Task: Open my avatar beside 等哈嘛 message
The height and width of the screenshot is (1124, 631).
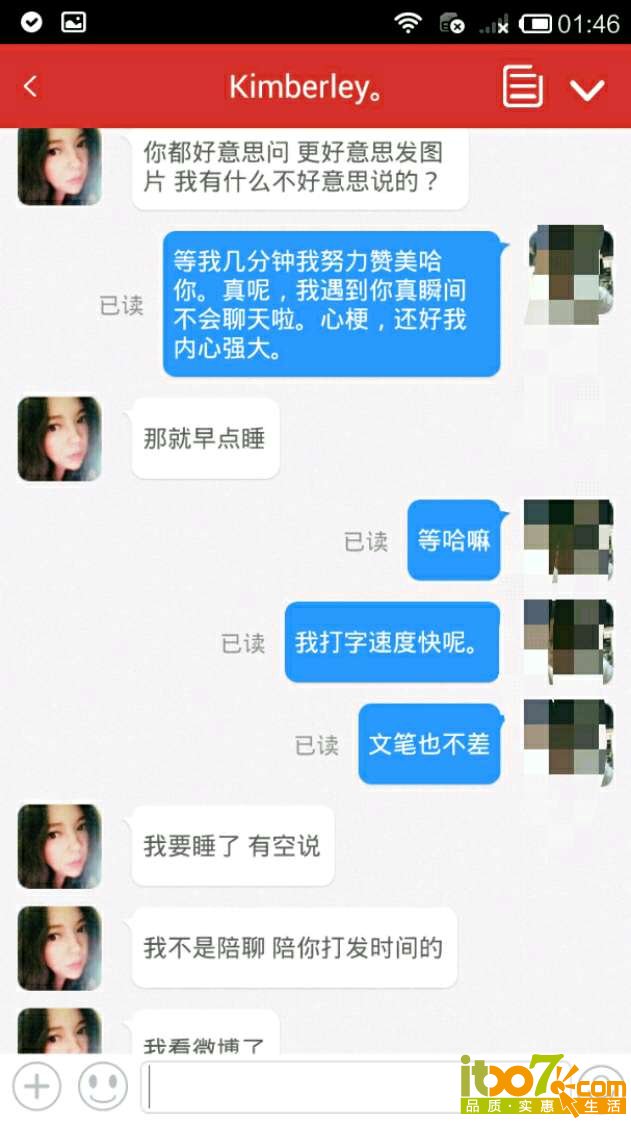Action: pos(568,541)
